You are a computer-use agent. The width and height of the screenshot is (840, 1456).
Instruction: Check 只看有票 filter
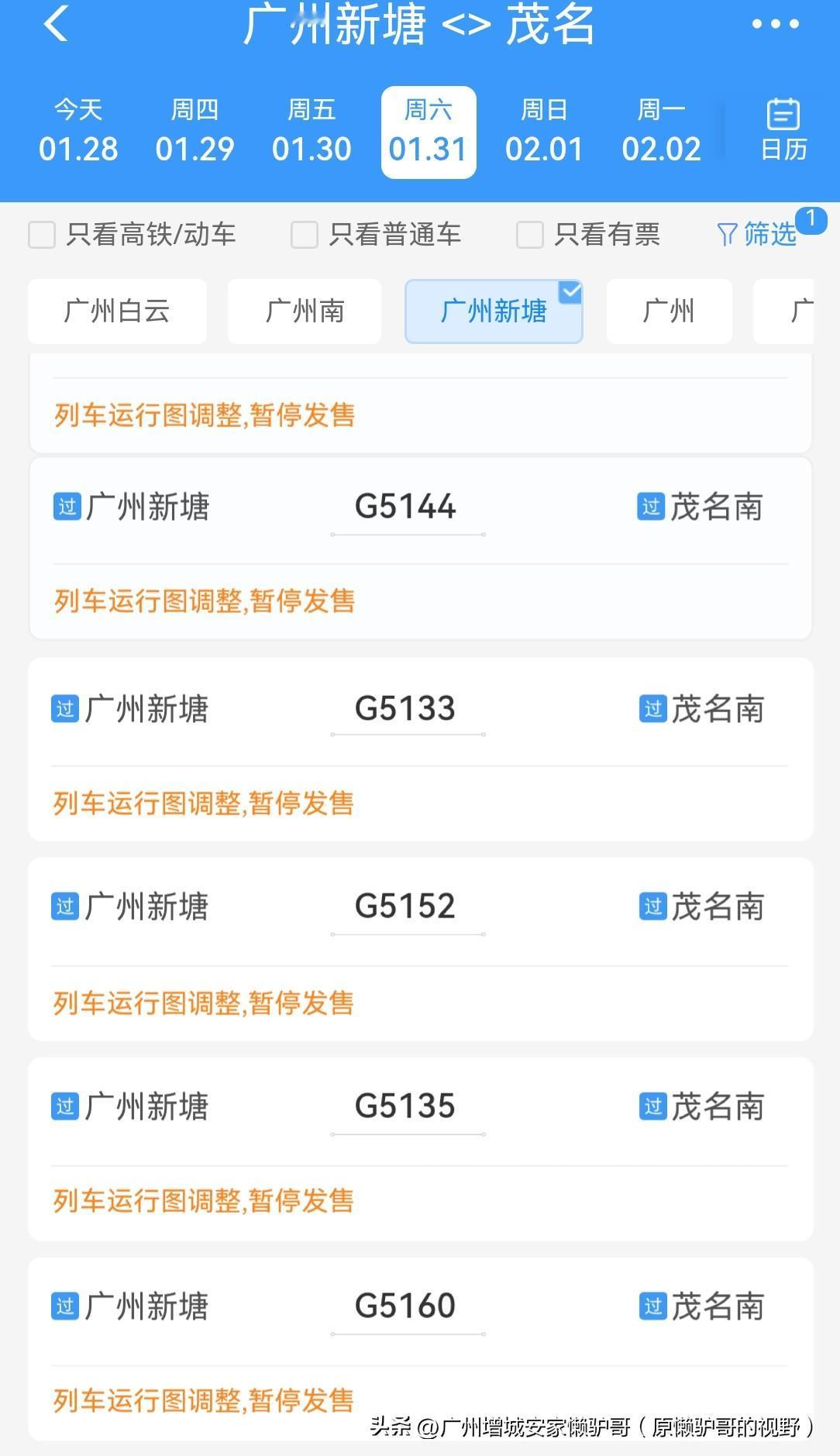pyautogui.click(x=588, y=234)
